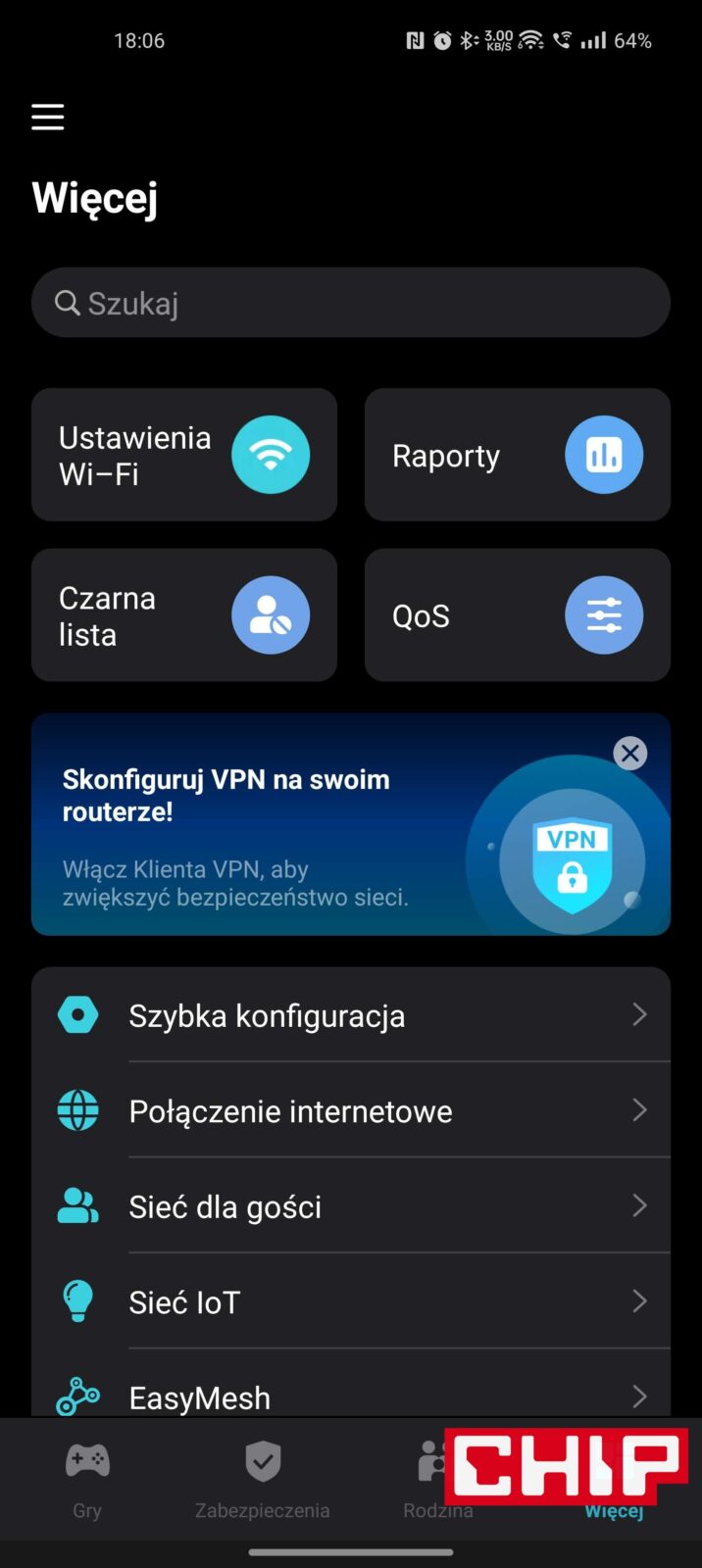Open the Raporty card

[x=517, y=455]
